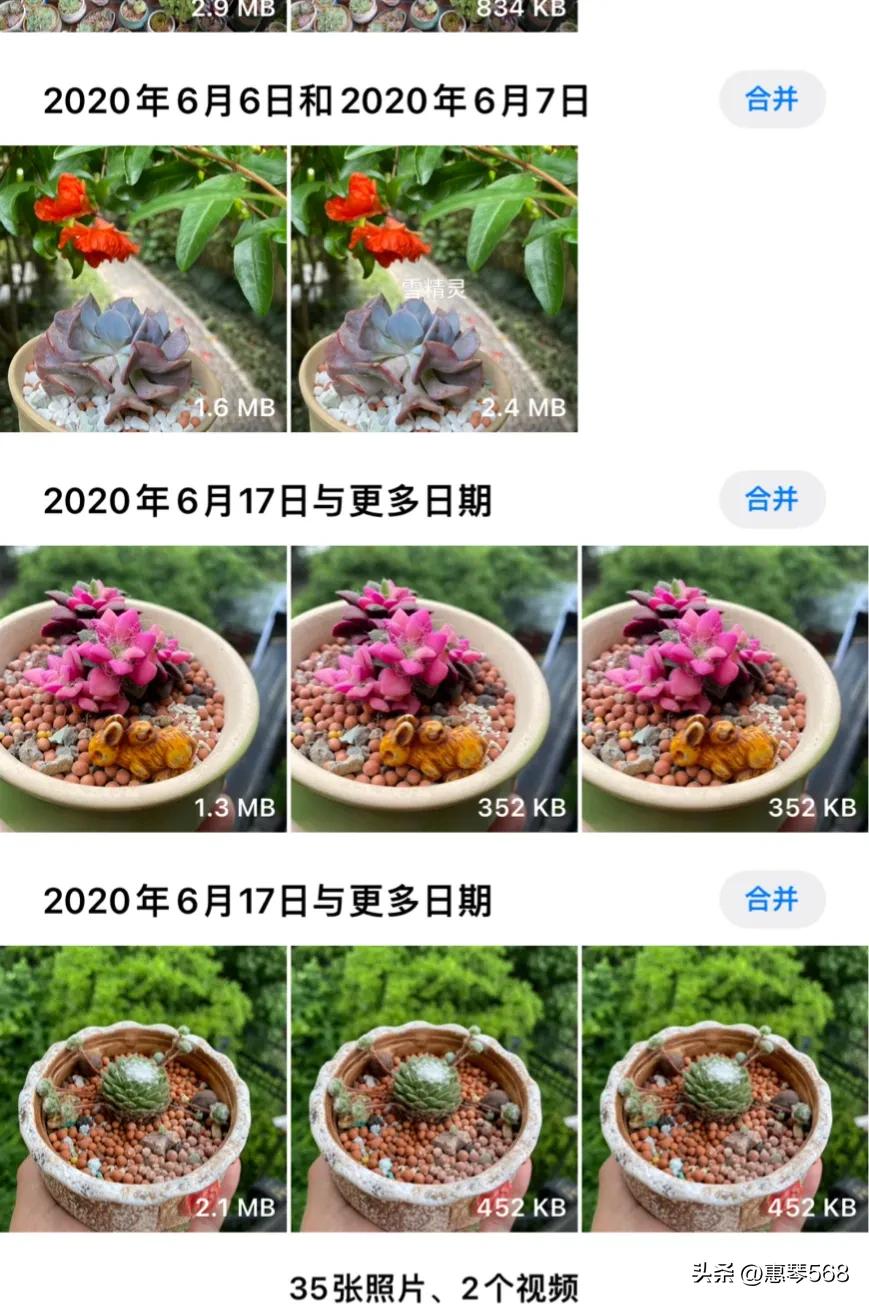Screen dimensions: 869x1304
Task: Open the 2.1 MB cactus bowl photo
Action: tap(140, 1090)
